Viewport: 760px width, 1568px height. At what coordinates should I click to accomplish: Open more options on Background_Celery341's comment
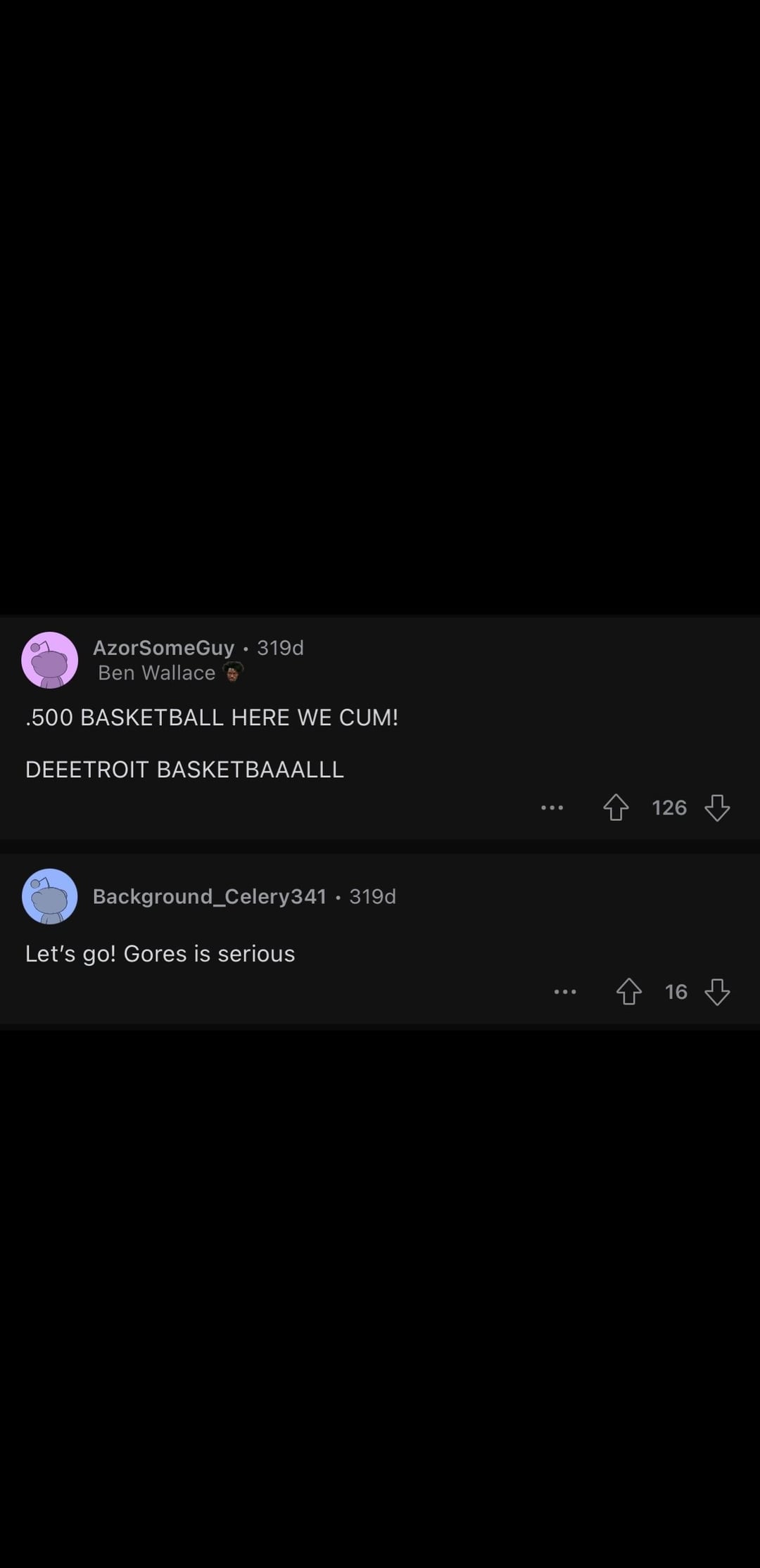point(565,992)
